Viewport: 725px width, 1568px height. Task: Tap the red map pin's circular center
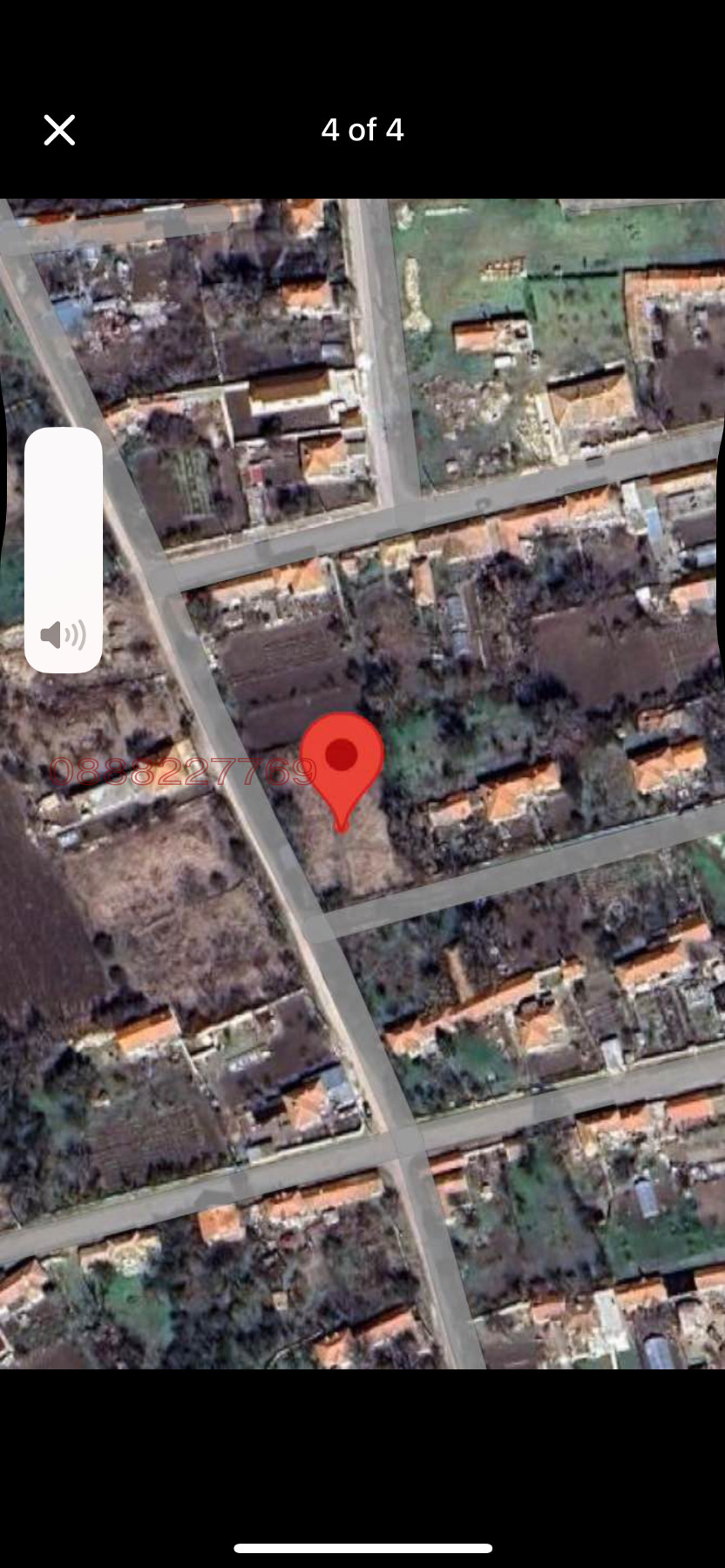pyautogui.click(x=342, y=754)
